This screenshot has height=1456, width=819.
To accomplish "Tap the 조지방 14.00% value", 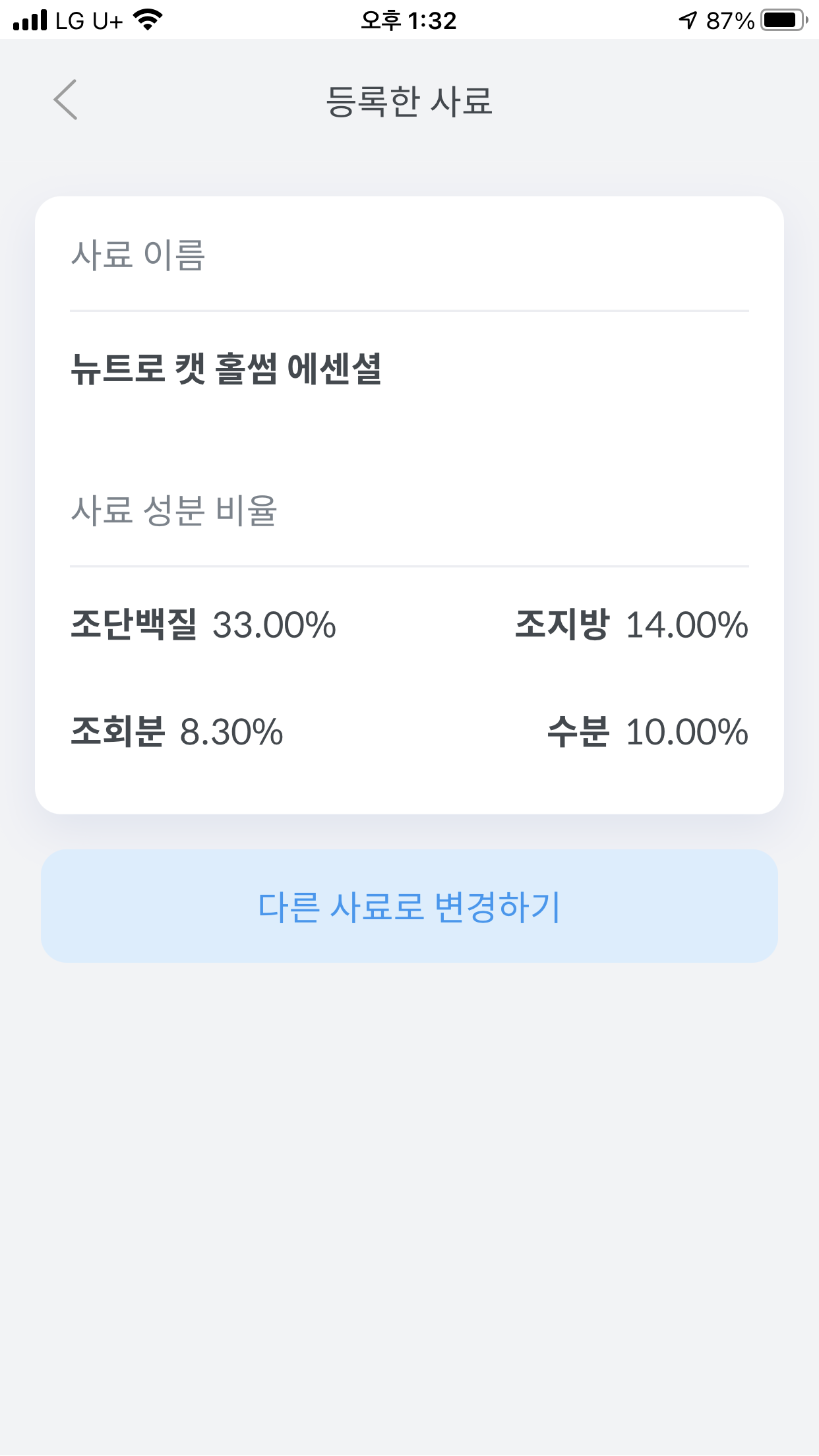I will coord(630,626).
